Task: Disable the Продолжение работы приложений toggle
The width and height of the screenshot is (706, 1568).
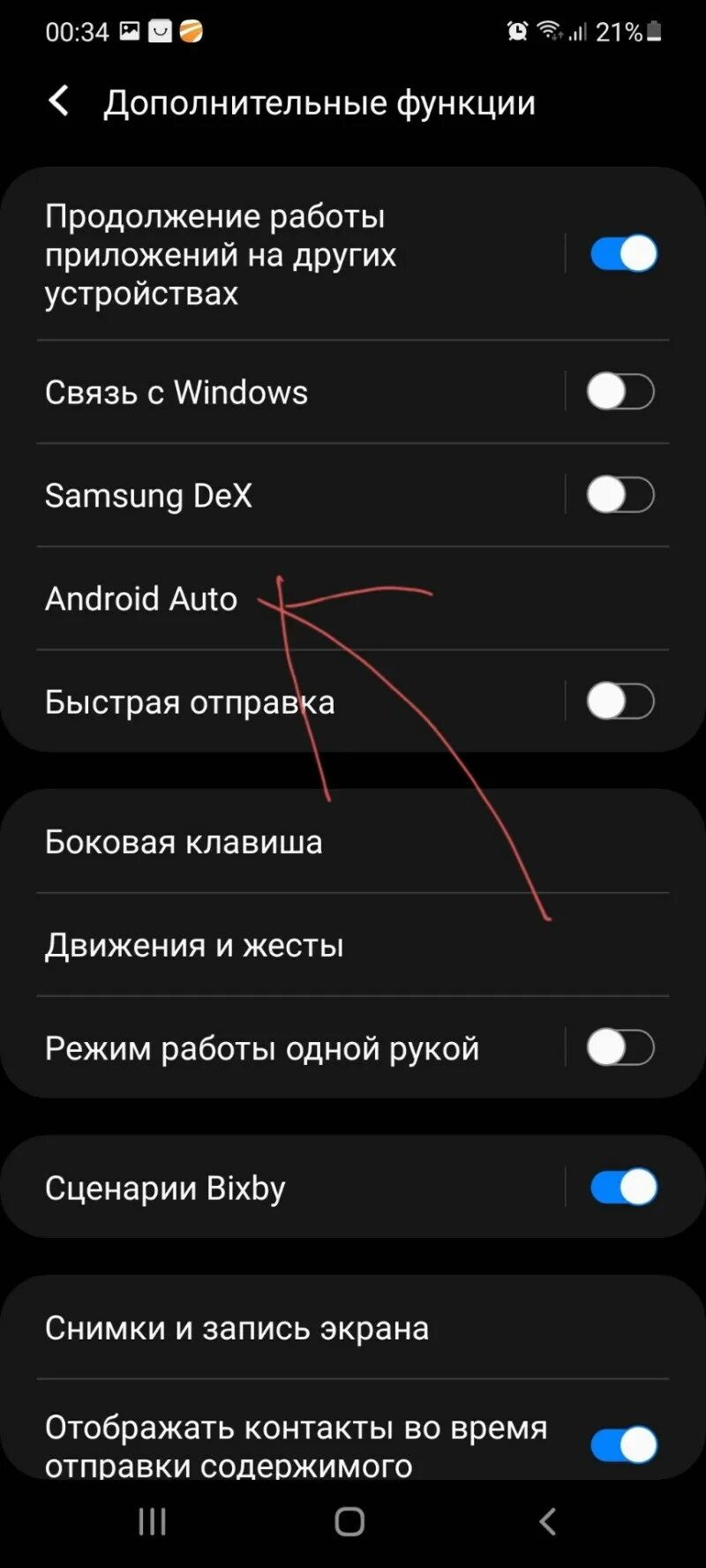Action: [x=623, y=254]
